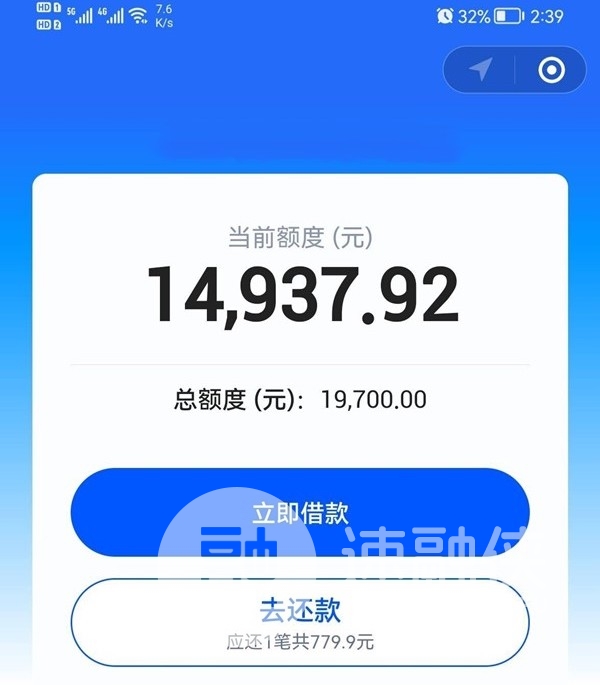This screenshot has height=685, width=600.
Task: Tap the 立即借款 borrow now button
Action: tap(300, 513)
